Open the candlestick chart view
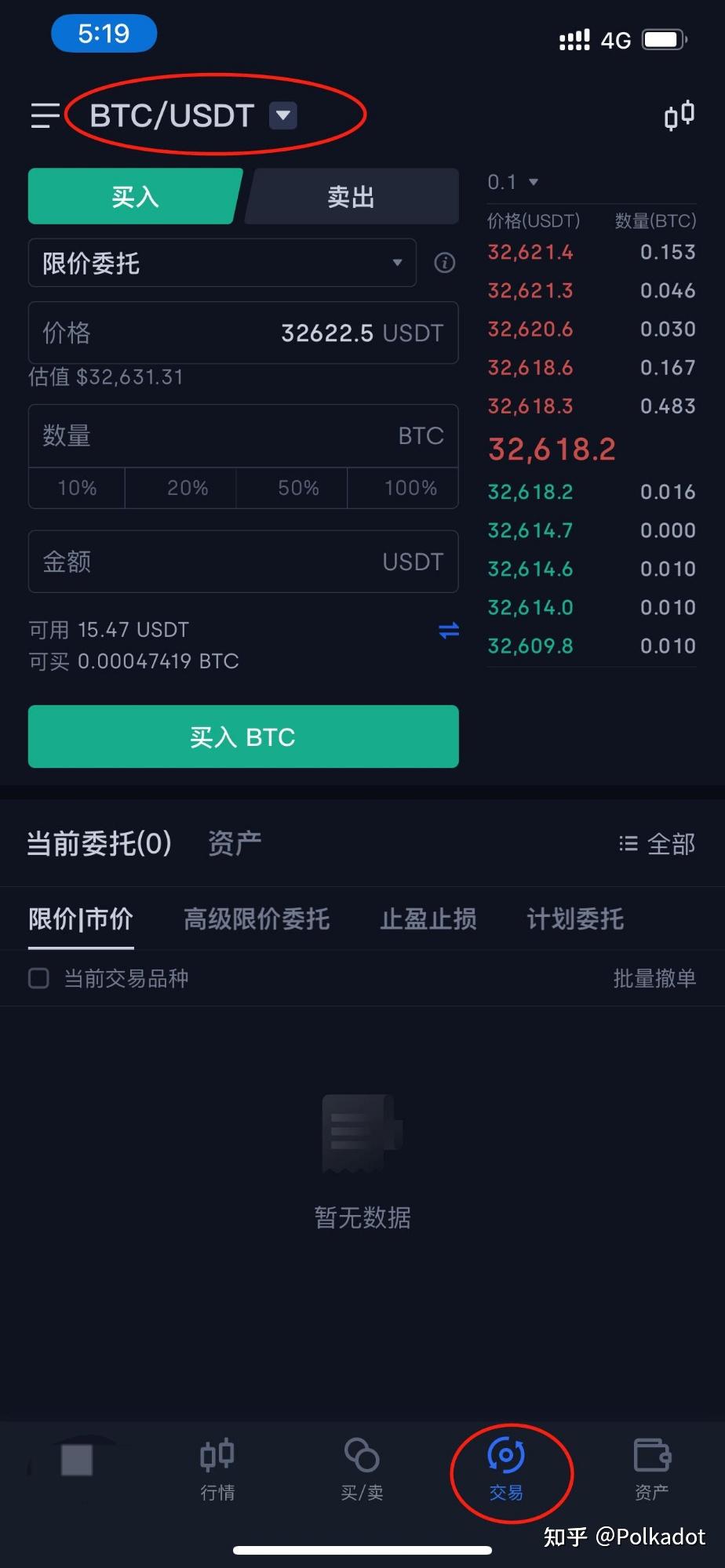 click(679, 115)
